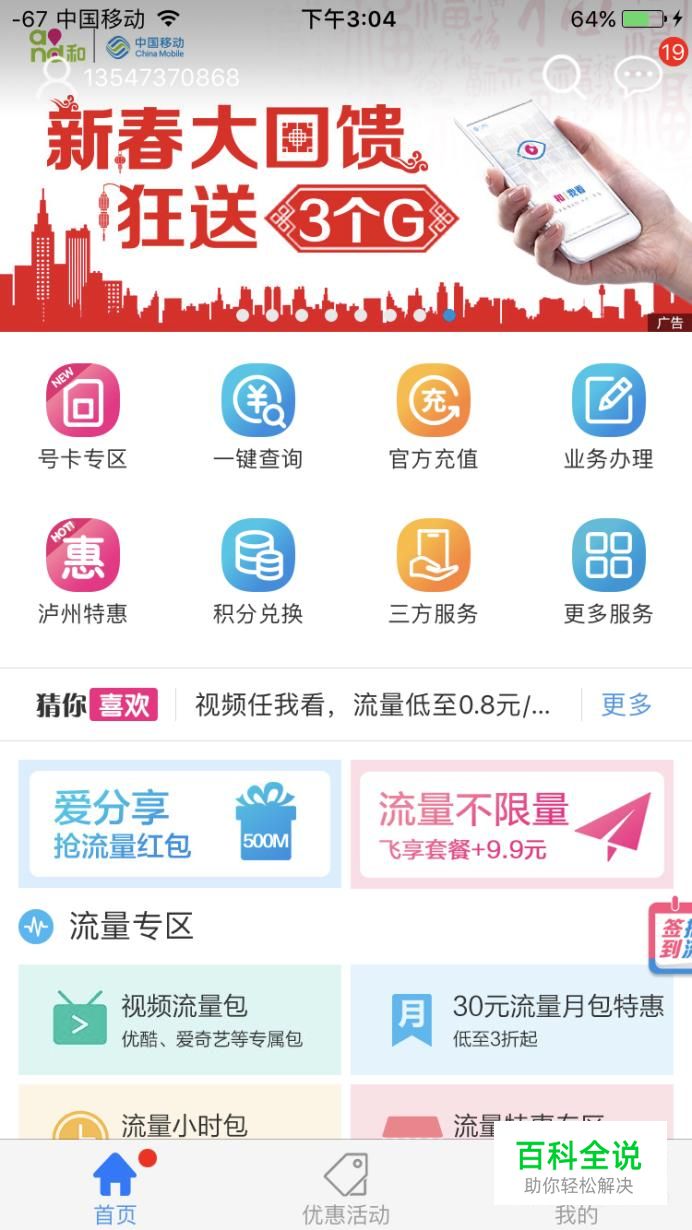The image size is (692, 1230).
Task: Tap the floating 签到 sign-in button
Action: coord(670,935)
